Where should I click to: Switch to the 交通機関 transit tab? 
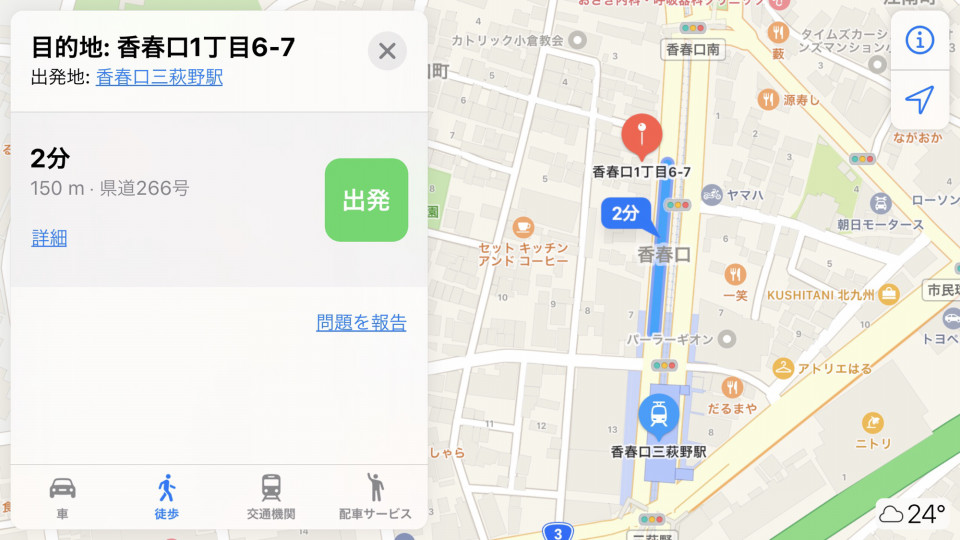(x=271, y=497)
